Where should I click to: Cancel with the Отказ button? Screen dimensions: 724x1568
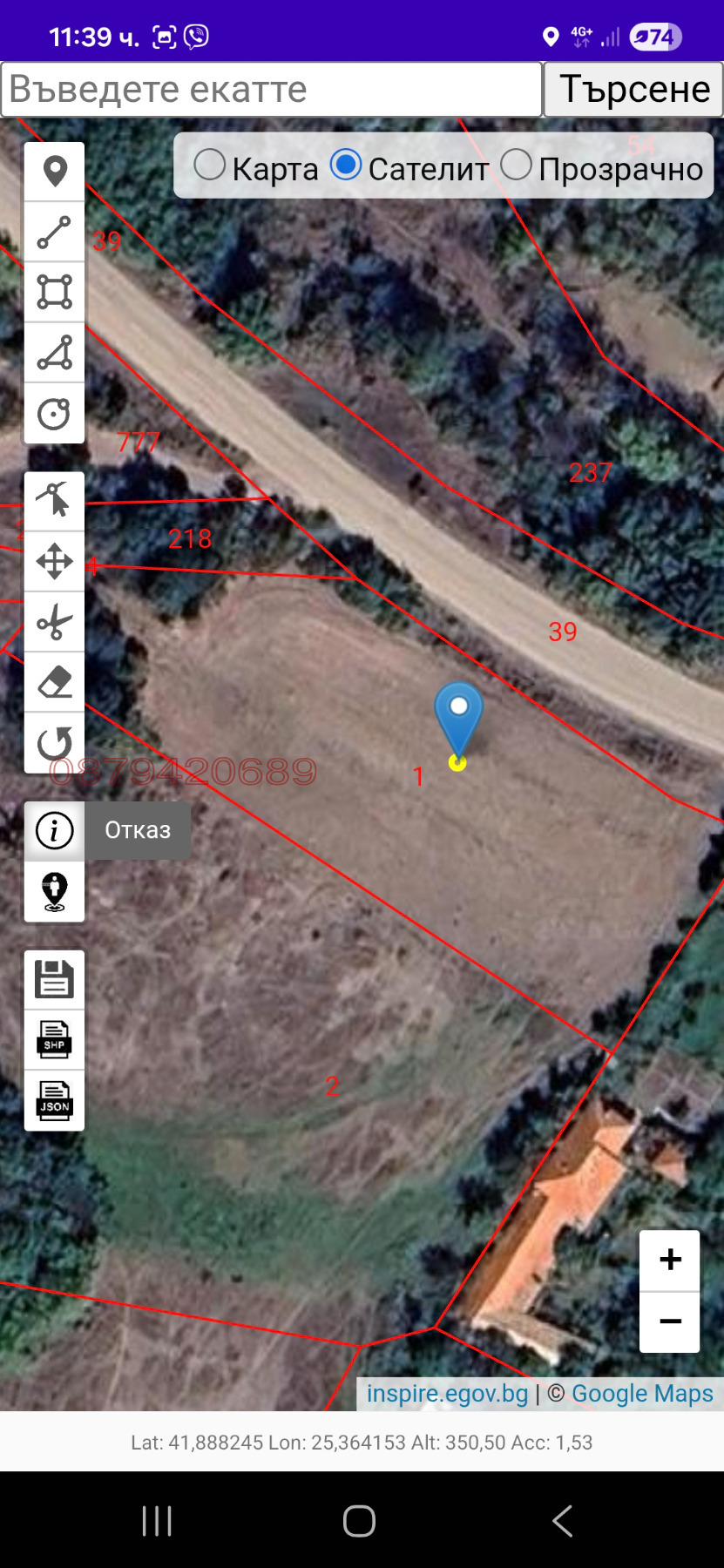tap(138, 830)
